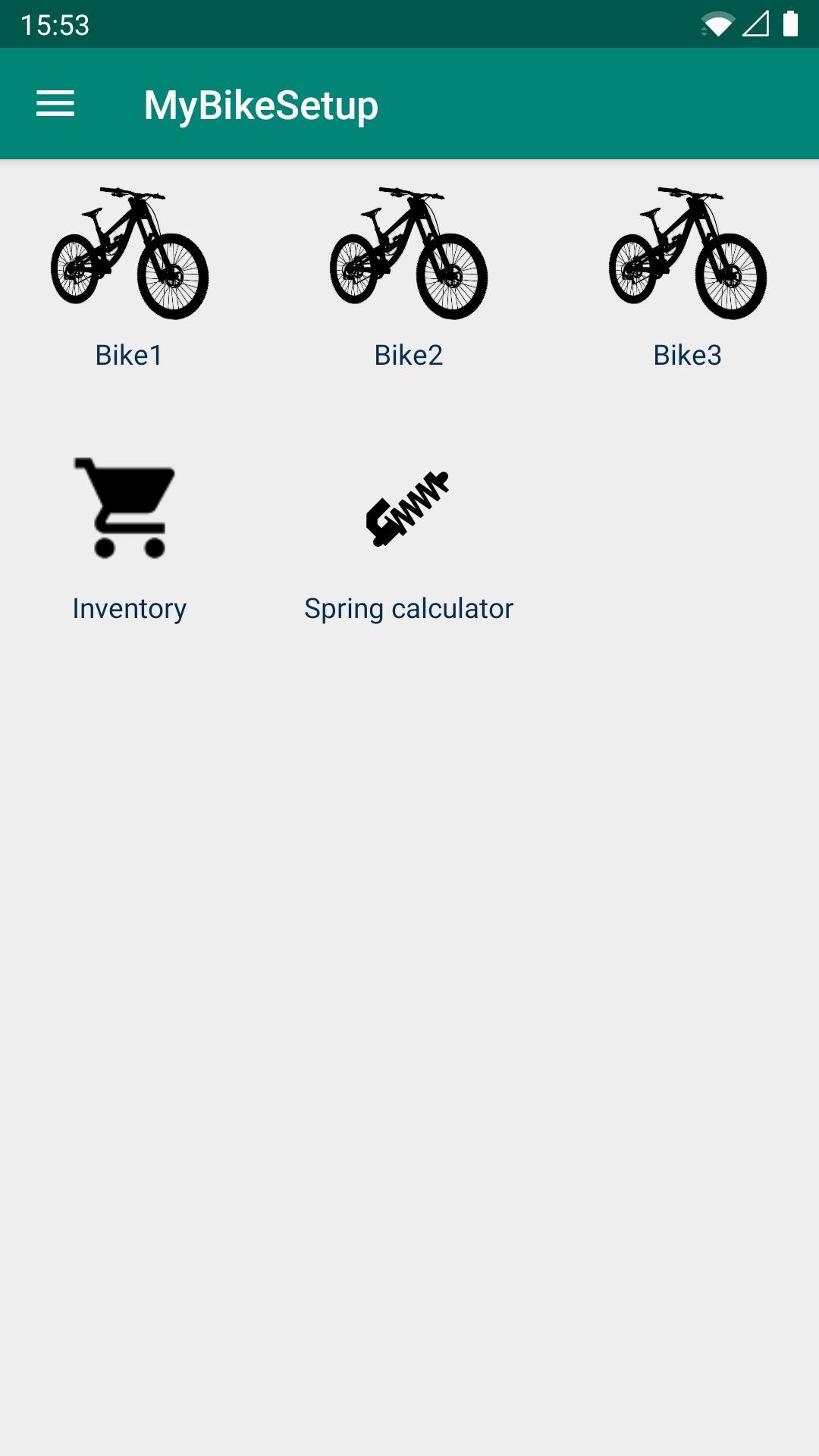
Task: Tap the teal app toolbar area
Action: (x=531, y=105)
